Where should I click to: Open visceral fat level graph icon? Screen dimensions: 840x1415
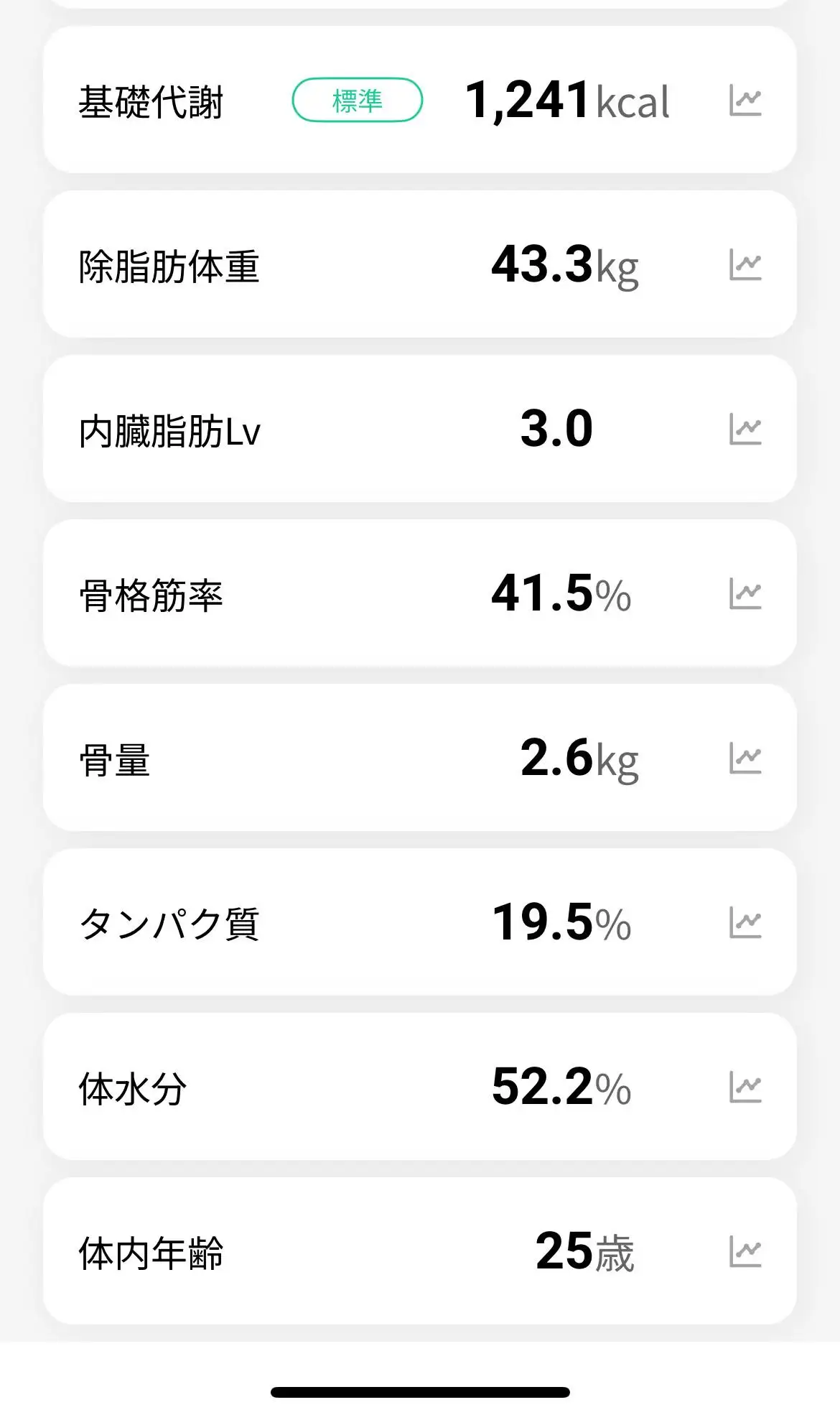pos(747,429)
